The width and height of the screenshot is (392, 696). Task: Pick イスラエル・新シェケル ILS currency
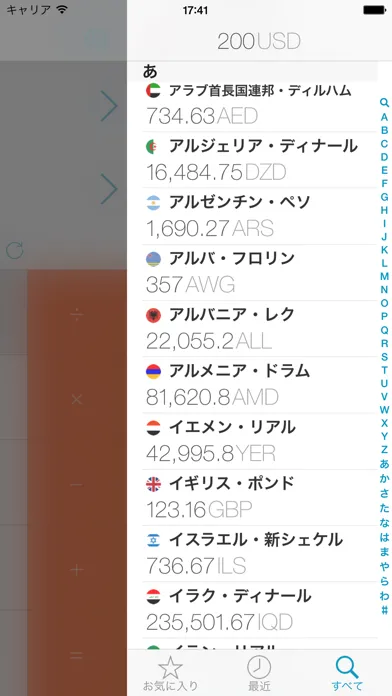(260, 554)
